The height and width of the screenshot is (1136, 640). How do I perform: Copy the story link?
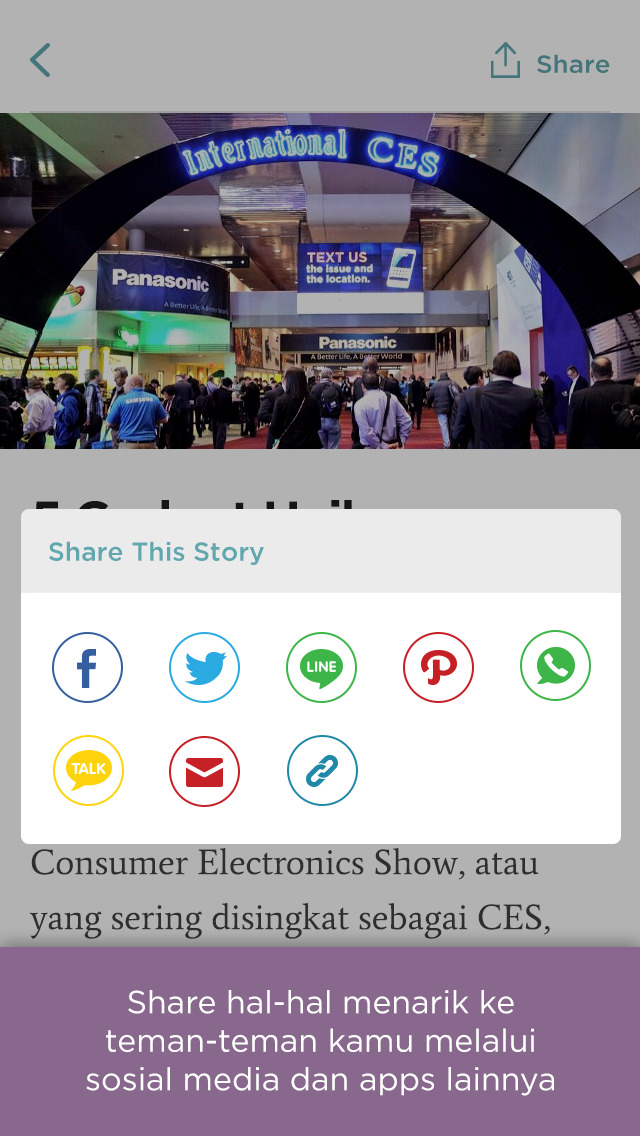pyautogui.click(x=323, y=772)
